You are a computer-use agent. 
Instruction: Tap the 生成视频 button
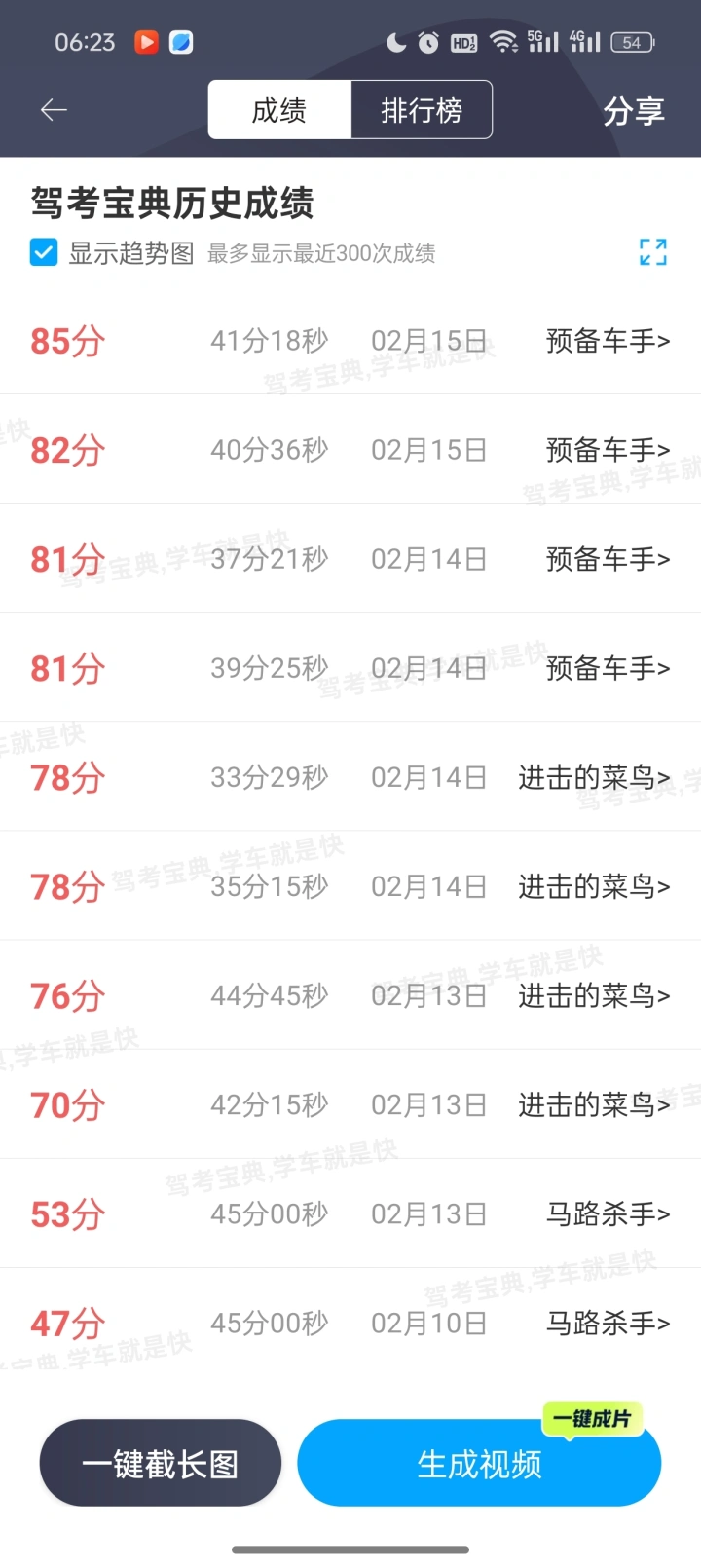[x=479, y=1463]
